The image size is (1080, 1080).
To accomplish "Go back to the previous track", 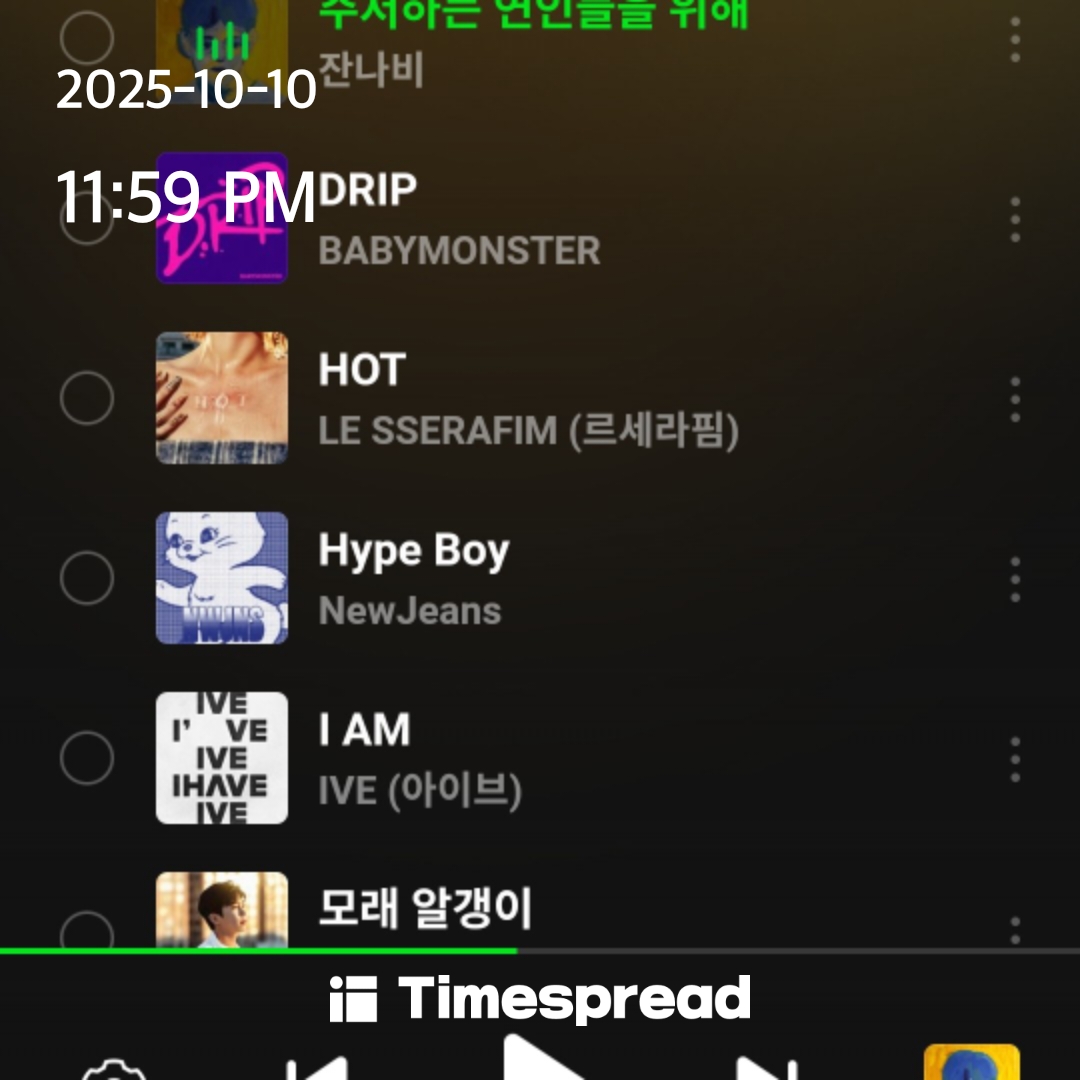I will pyautogui.click(x=316, y=1068).
